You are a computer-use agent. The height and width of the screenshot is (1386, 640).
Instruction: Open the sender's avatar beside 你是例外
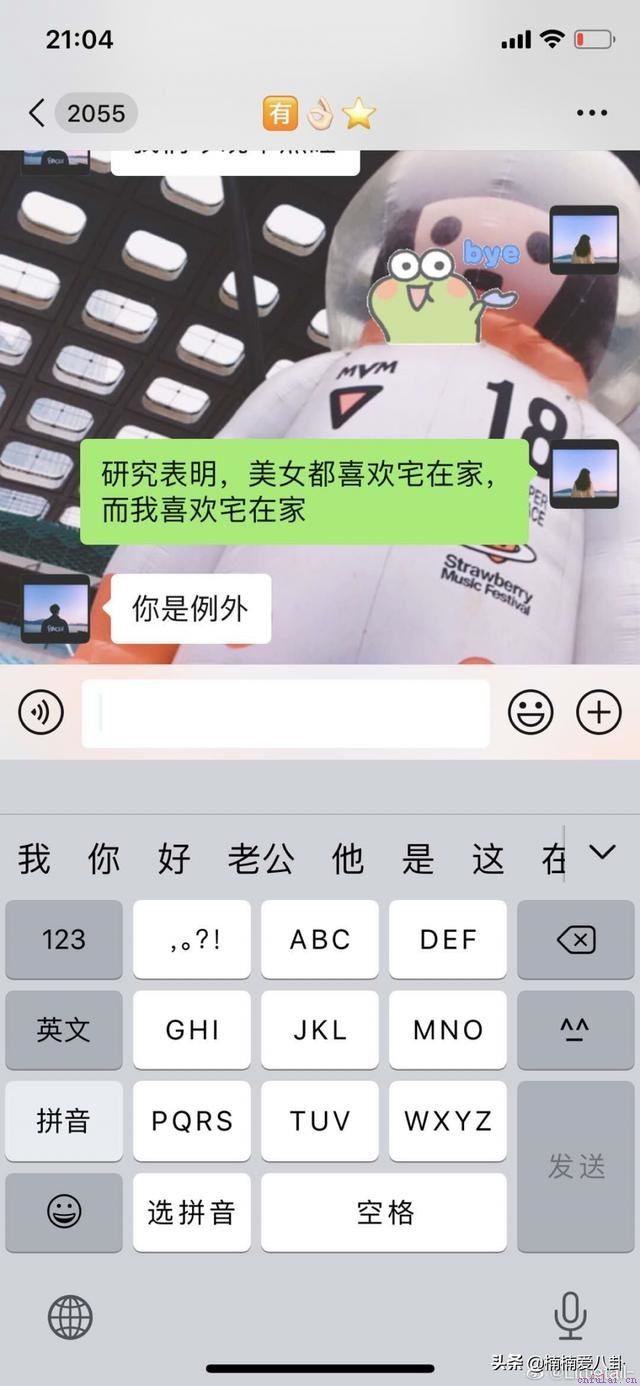(x=55, y=609)
